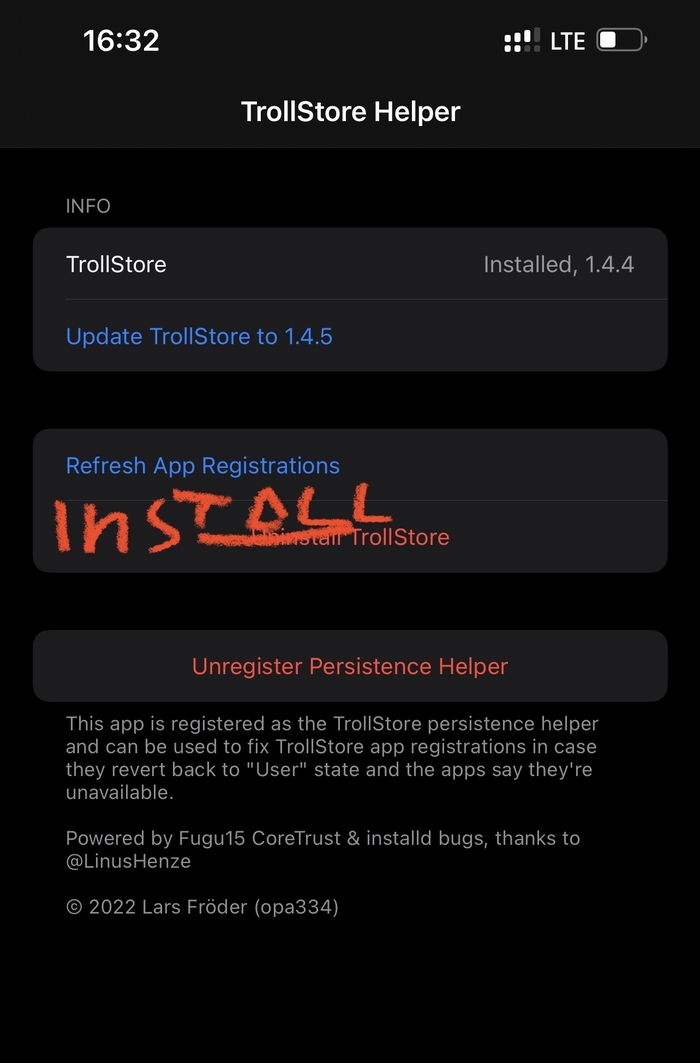700x1063 pixels.
Task: Tap Update TrollStore to 1.4.5
Action: (199, 336)
